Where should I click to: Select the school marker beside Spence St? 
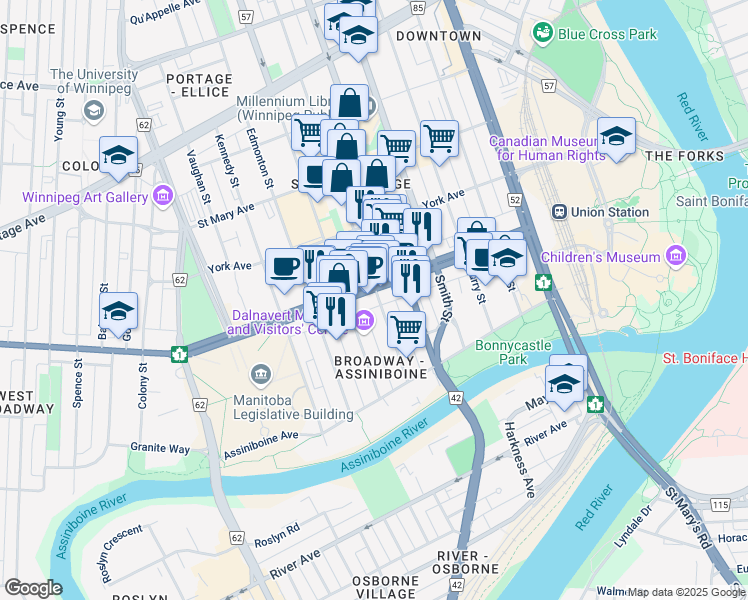(118, 311)
